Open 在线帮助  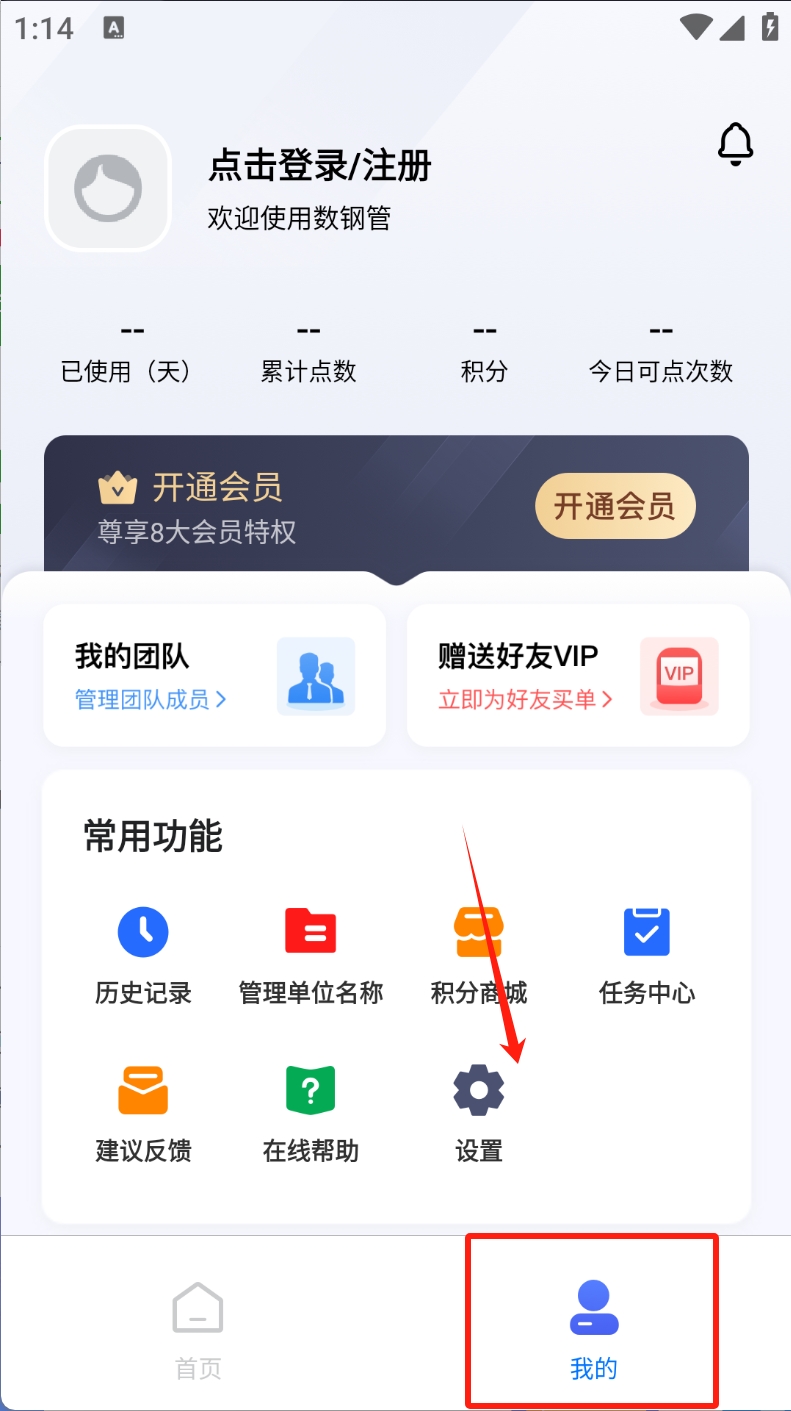[310, 1111]
